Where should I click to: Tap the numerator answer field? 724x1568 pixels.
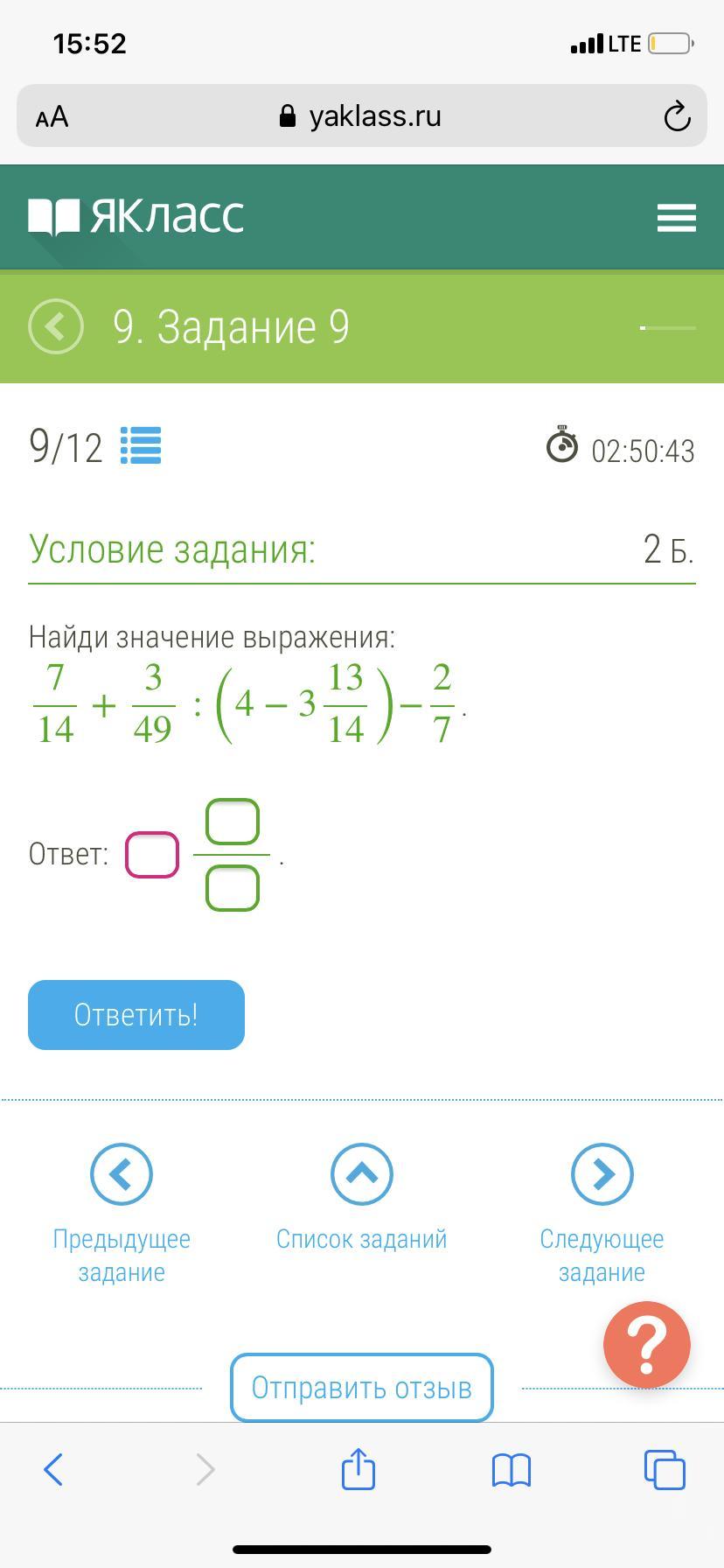coord(233,822)
